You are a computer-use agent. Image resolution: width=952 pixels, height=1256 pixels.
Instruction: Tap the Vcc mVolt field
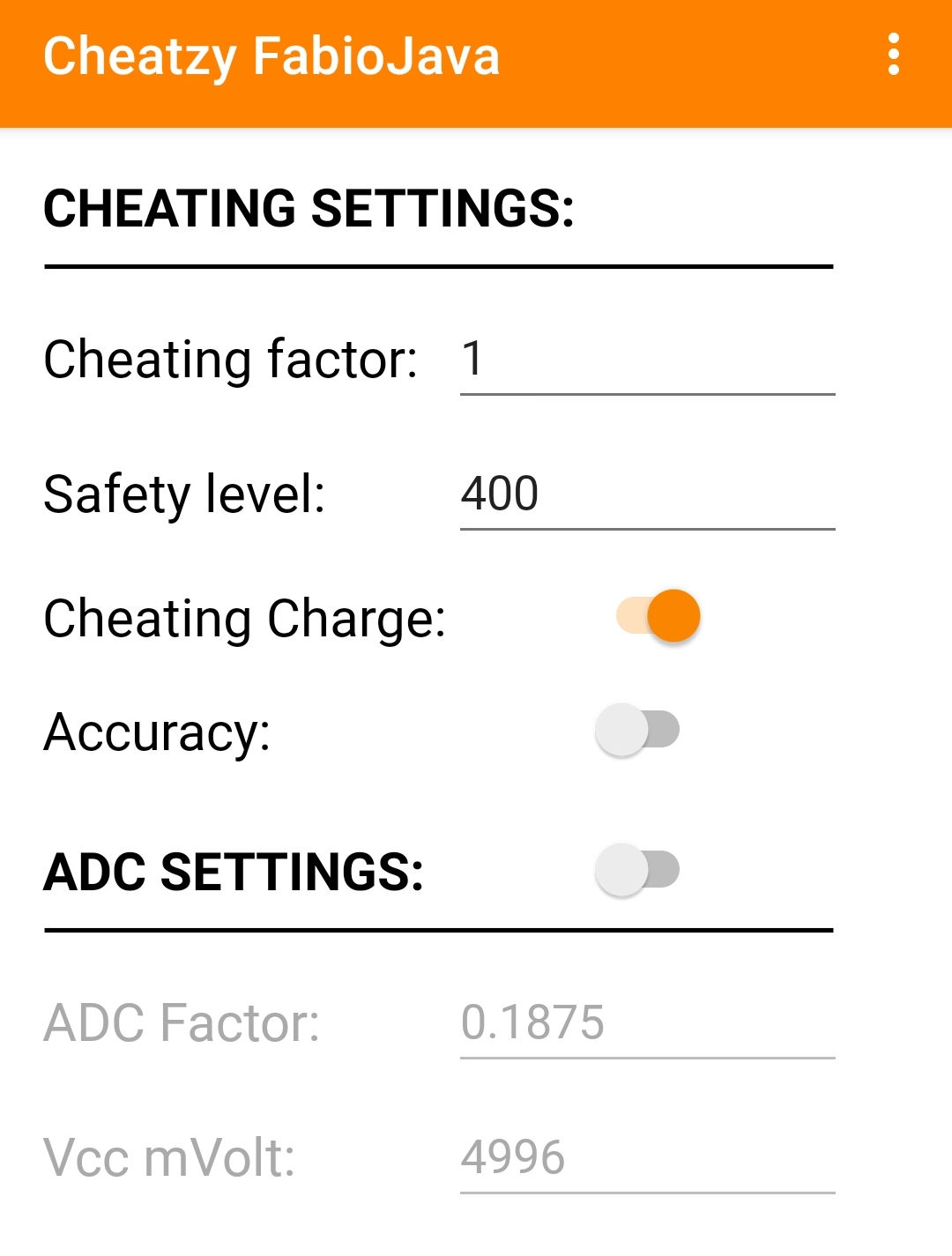(646, 1157)
